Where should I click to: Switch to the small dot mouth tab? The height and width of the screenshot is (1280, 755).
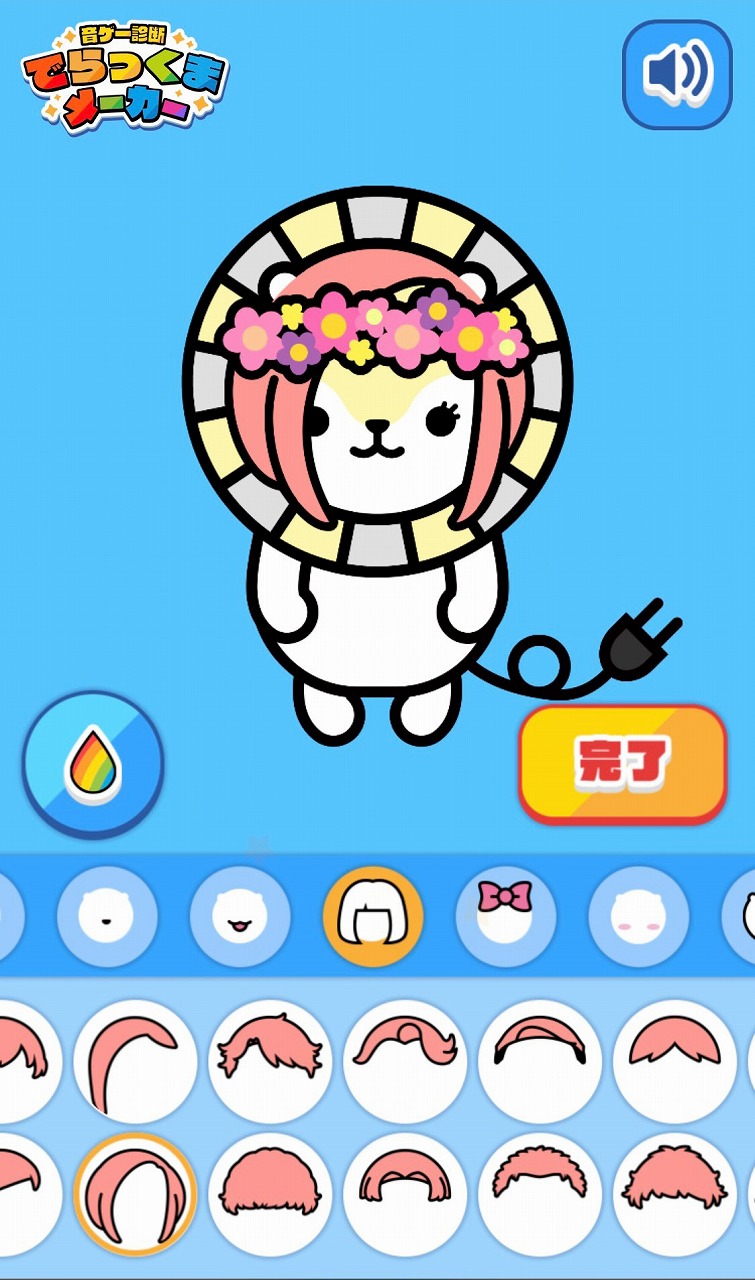107,916
